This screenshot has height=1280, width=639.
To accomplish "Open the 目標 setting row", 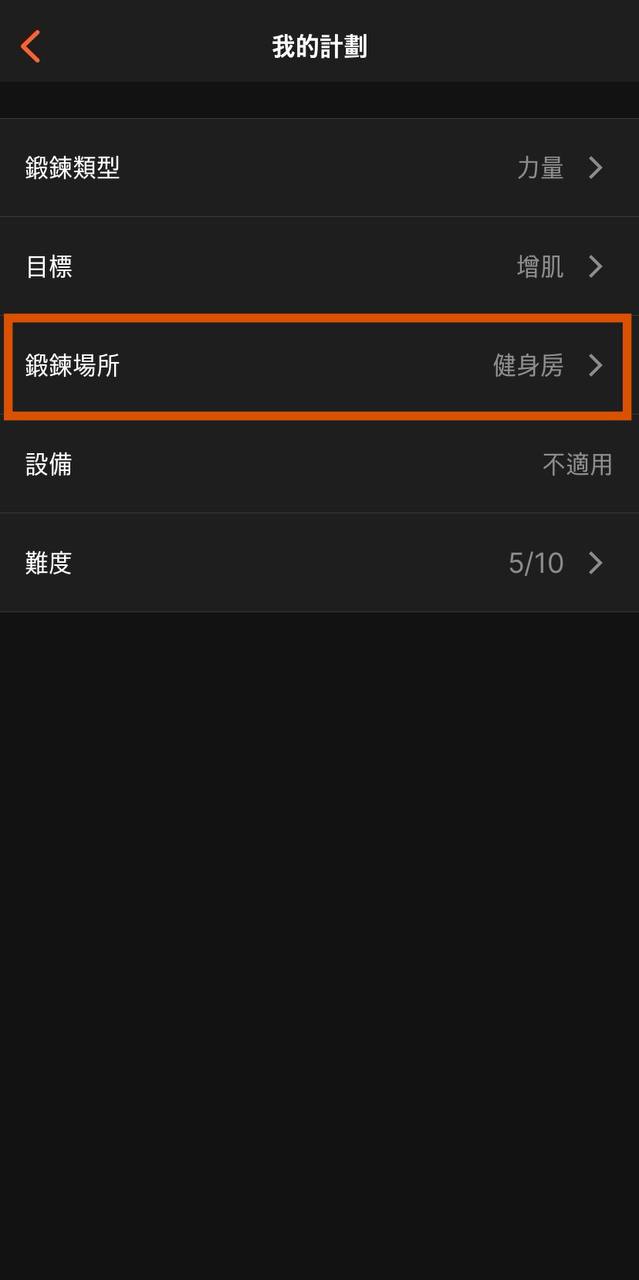I will [319, 267].
